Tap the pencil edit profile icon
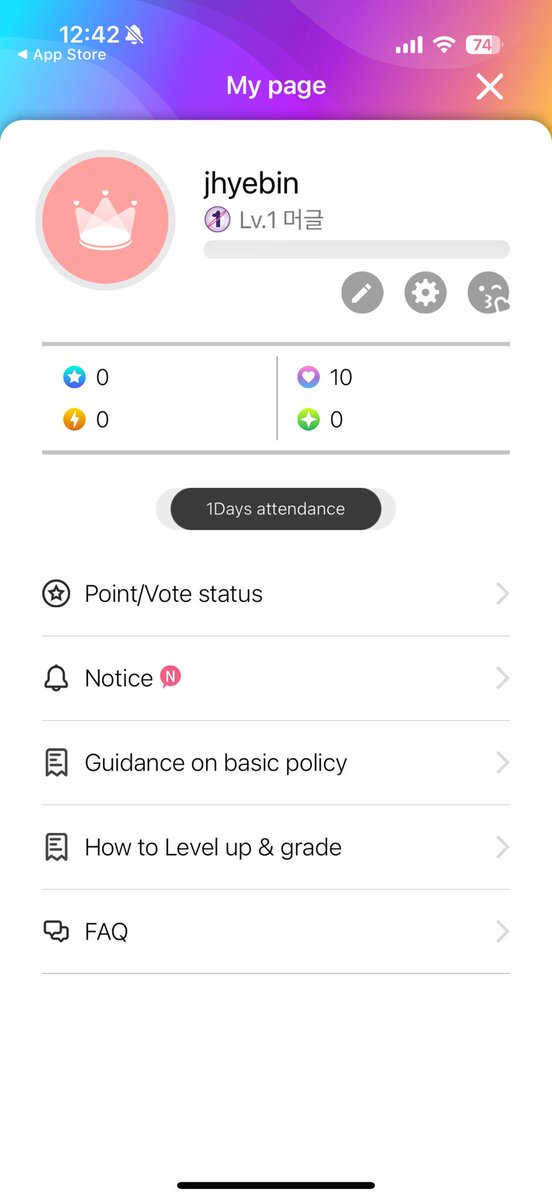The height and width of the screenshot is (1200, 552). 362,293
